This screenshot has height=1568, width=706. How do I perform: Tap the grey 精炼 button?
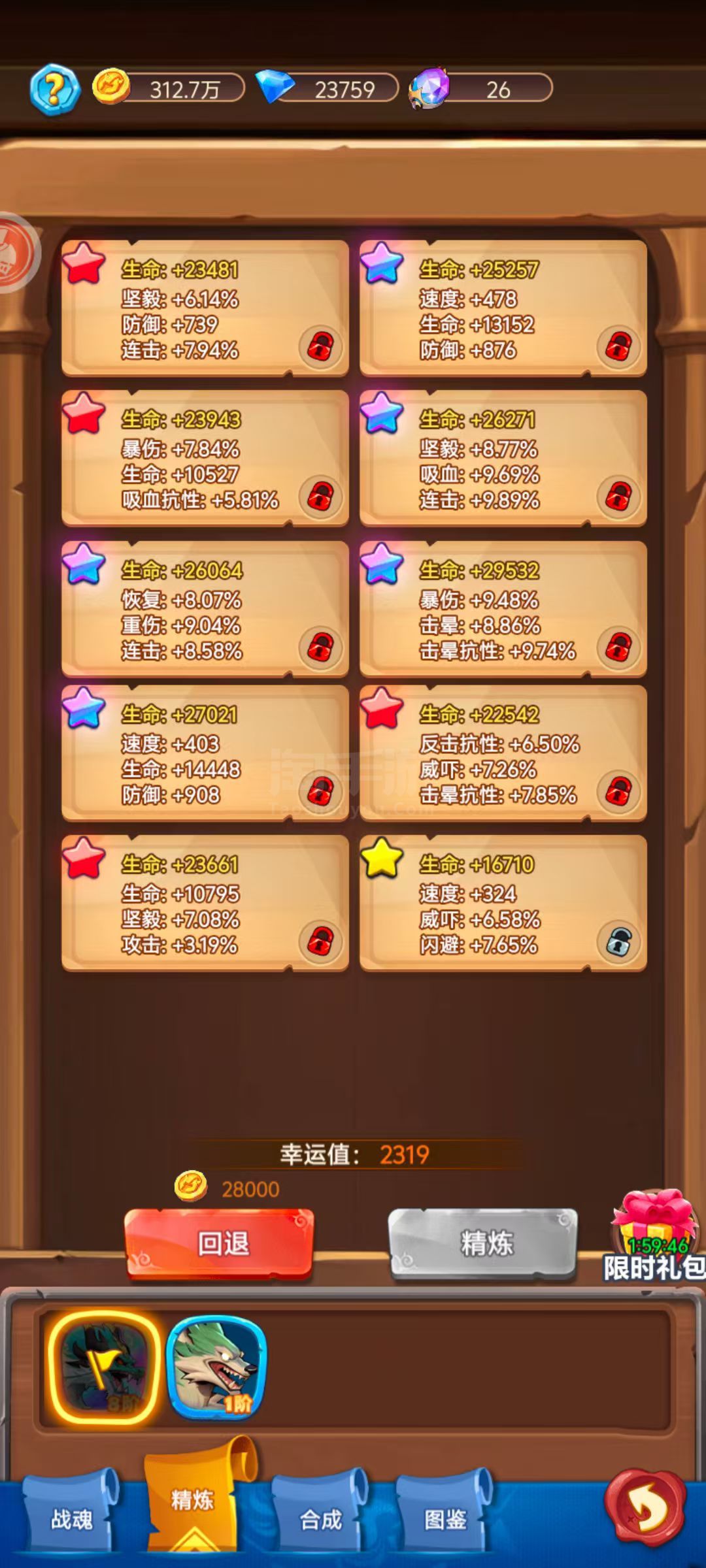484,1243
